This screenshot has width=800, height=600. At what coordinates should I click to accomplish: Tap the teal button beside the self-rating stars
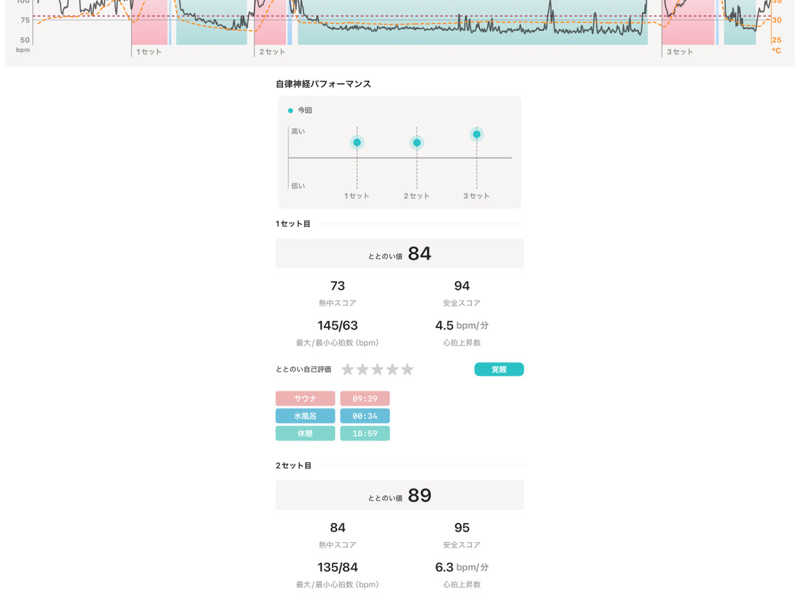tap(498, 369)
